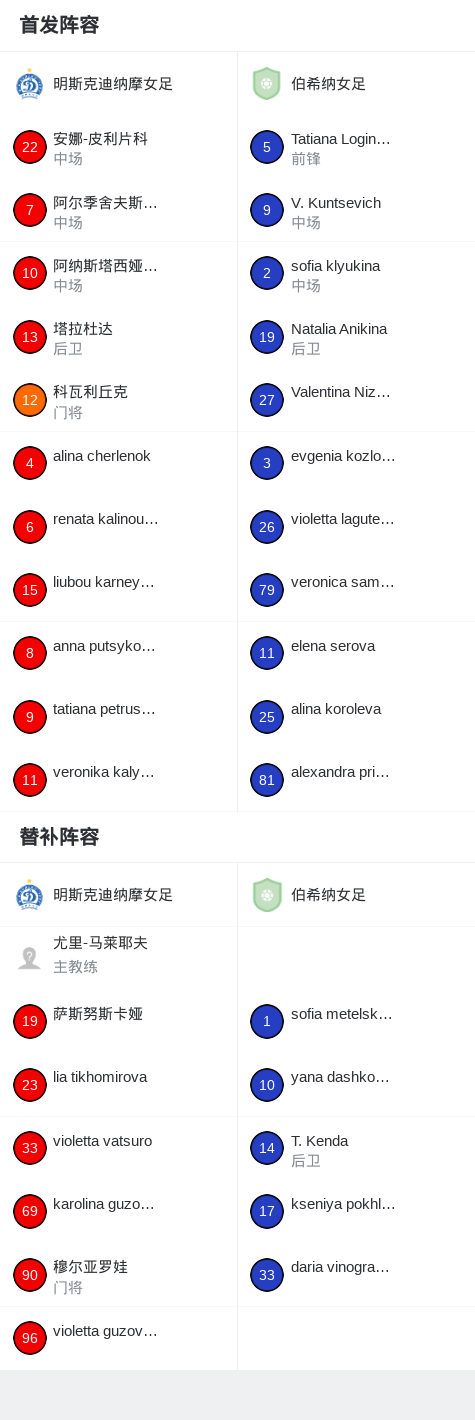Viewport: 475px width, 1420px height.
Task: Open player 安娜-皮利片科 number 22
Action: click(118, 147)
